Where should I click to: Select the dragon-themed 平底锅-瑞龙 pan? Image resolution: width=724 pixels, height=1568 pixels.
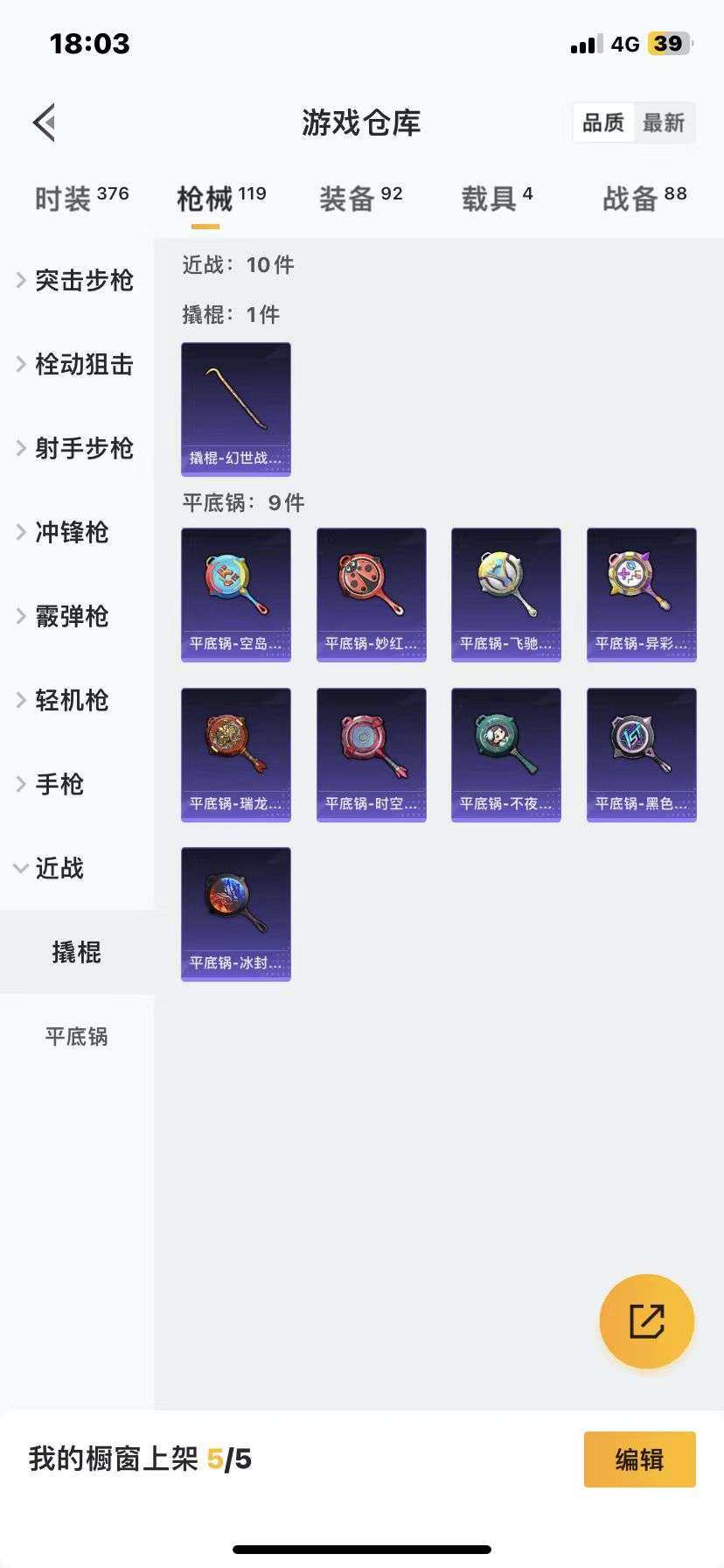point(235,754)
